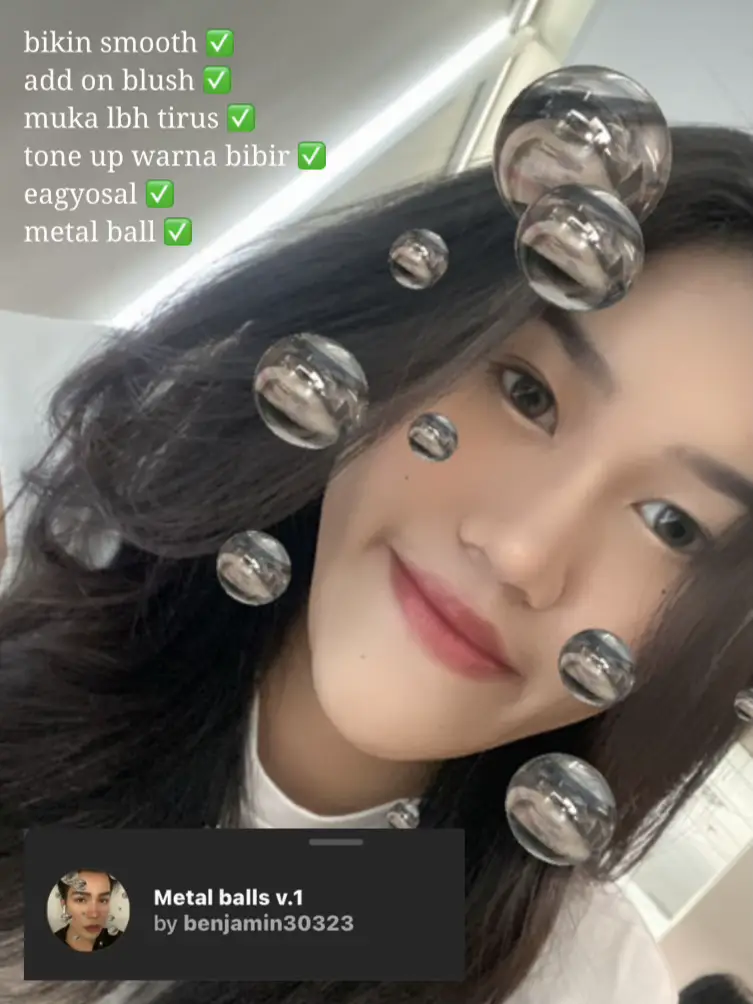753x1004 pixels.
Task: Click the checkmark after 'tone up warna bibir'
Action: click(311, 156)
